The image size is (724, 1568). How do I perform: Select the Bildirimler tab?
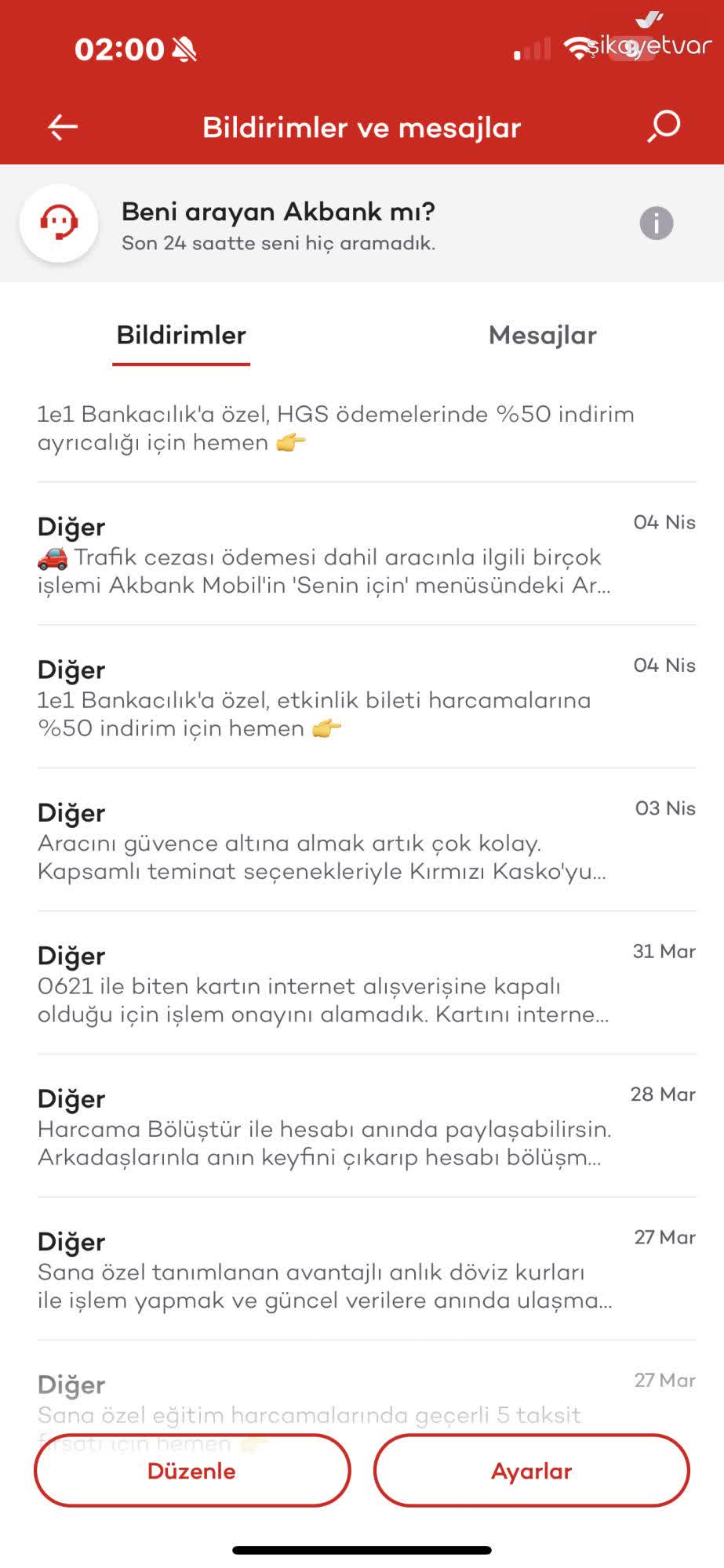pyautogui.click(x=181, y=336)
